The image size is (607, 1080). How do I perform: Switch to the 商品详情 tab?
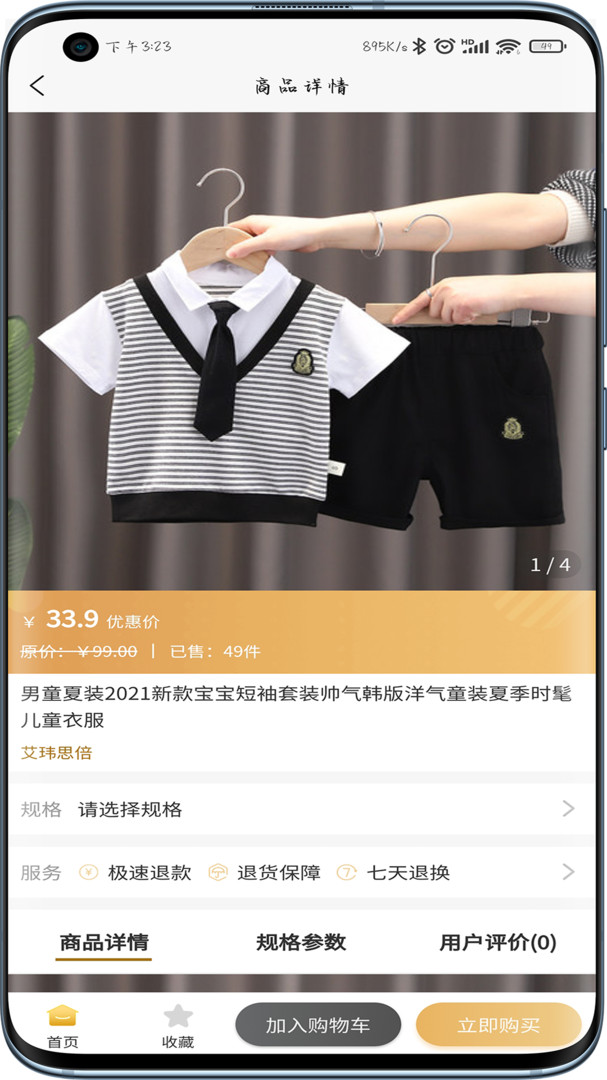(104, 942)
